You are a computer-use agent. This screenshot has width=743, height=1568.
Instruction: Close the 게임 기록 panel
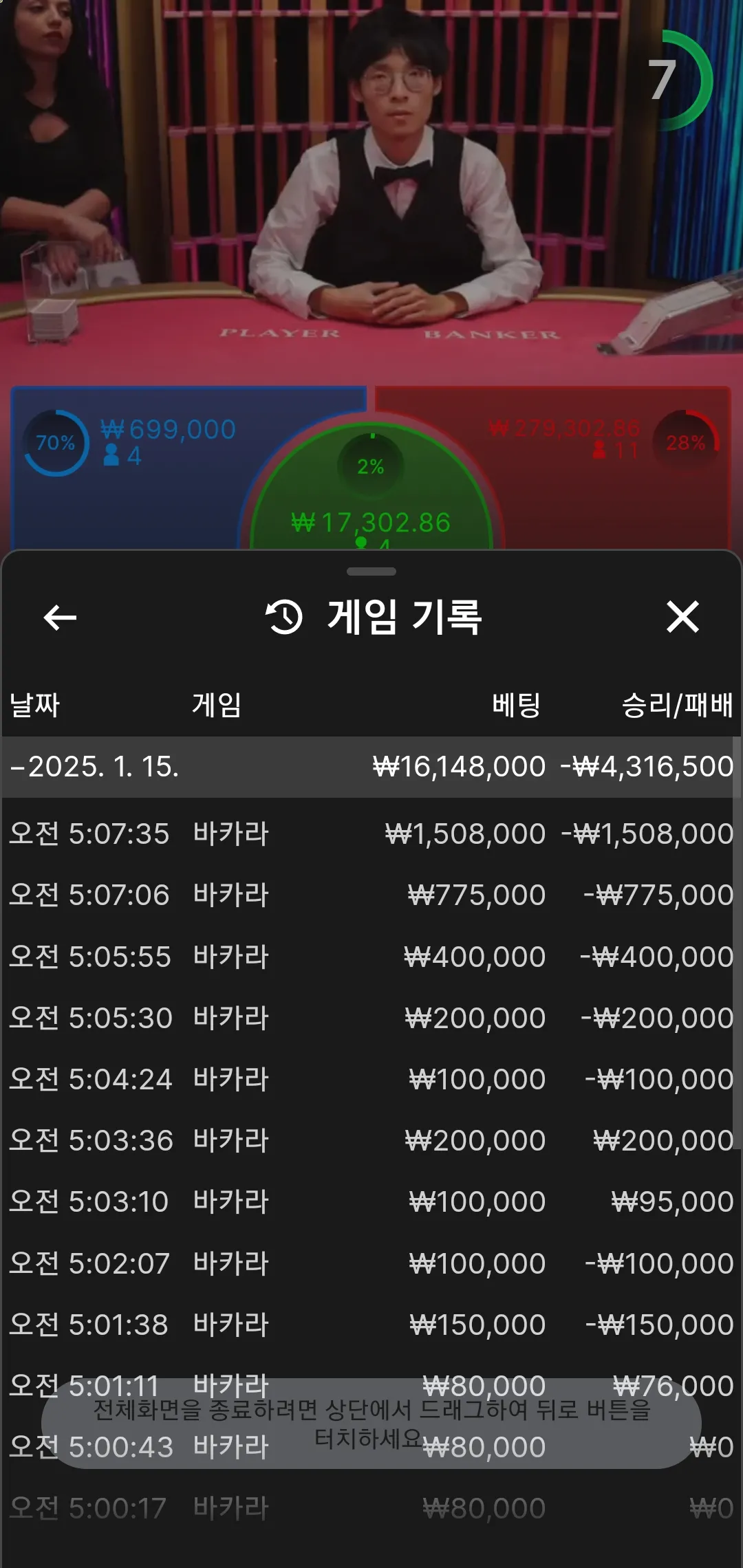click(682, 616)
